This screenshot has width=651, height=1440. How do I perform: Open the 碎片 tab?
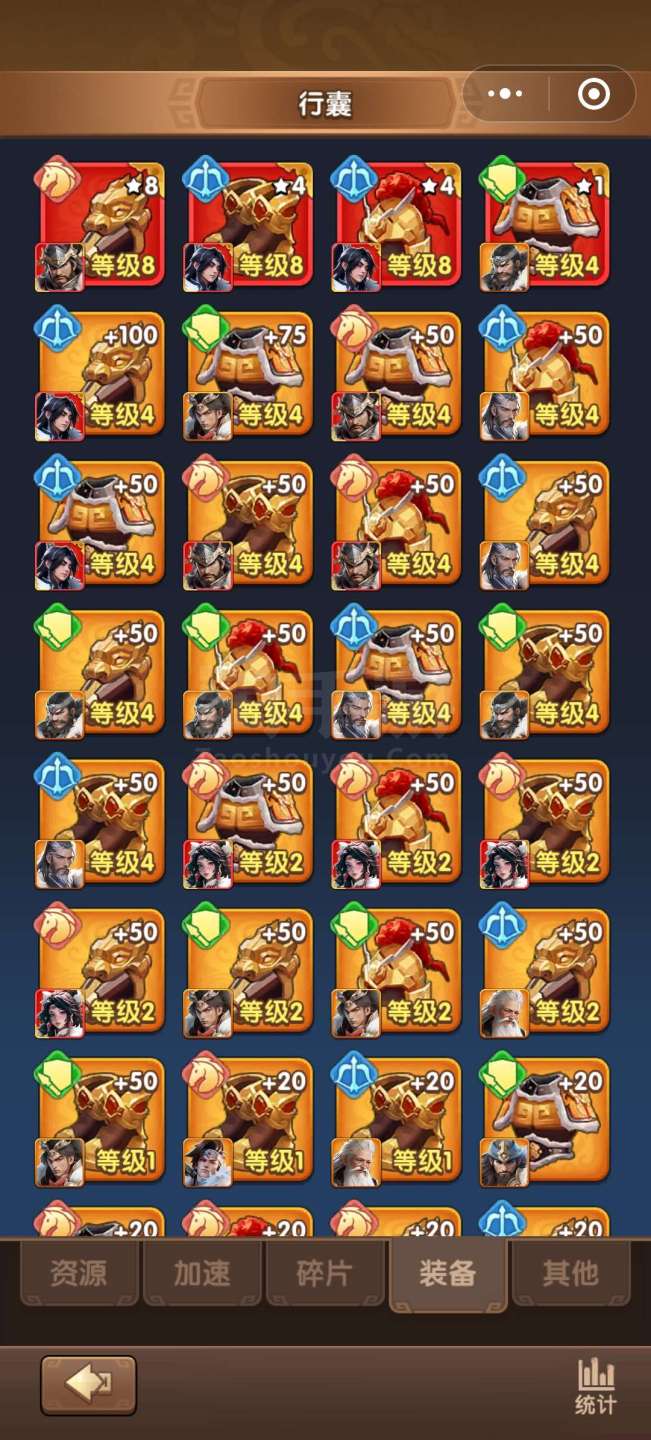pos(325,1273)
